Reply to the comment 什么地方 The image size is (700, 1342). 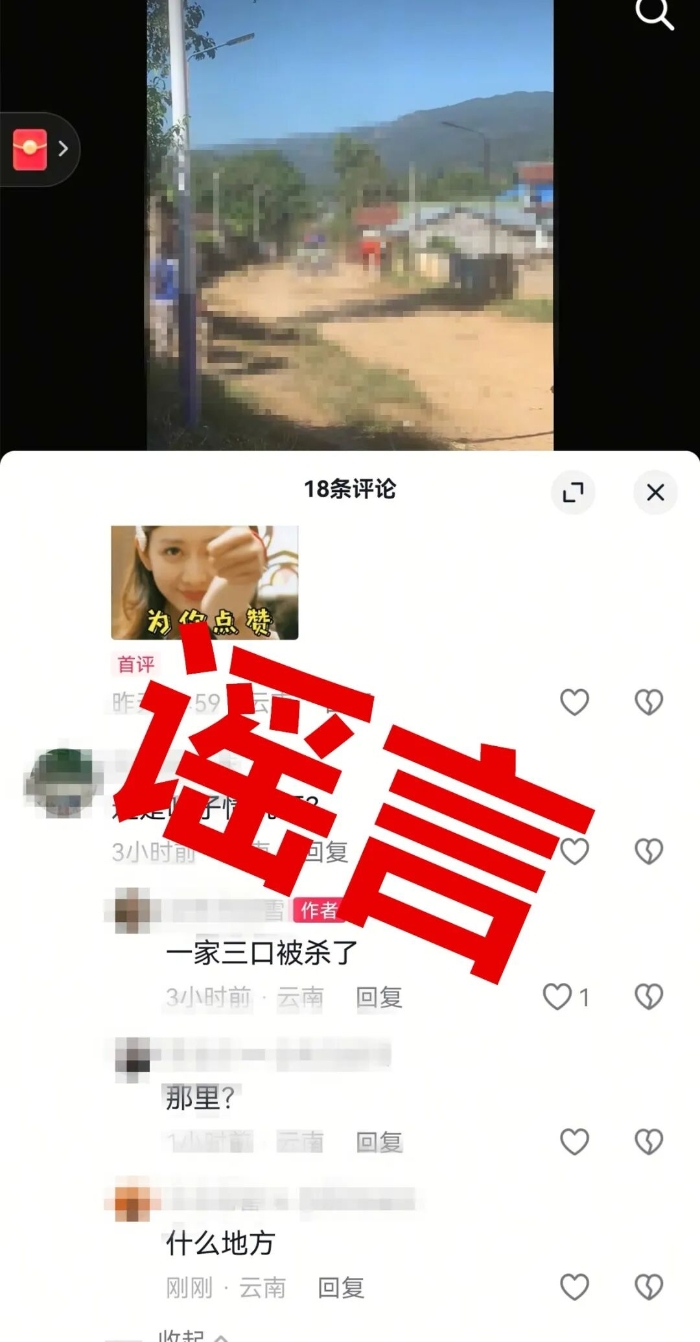coord(341,1288)
